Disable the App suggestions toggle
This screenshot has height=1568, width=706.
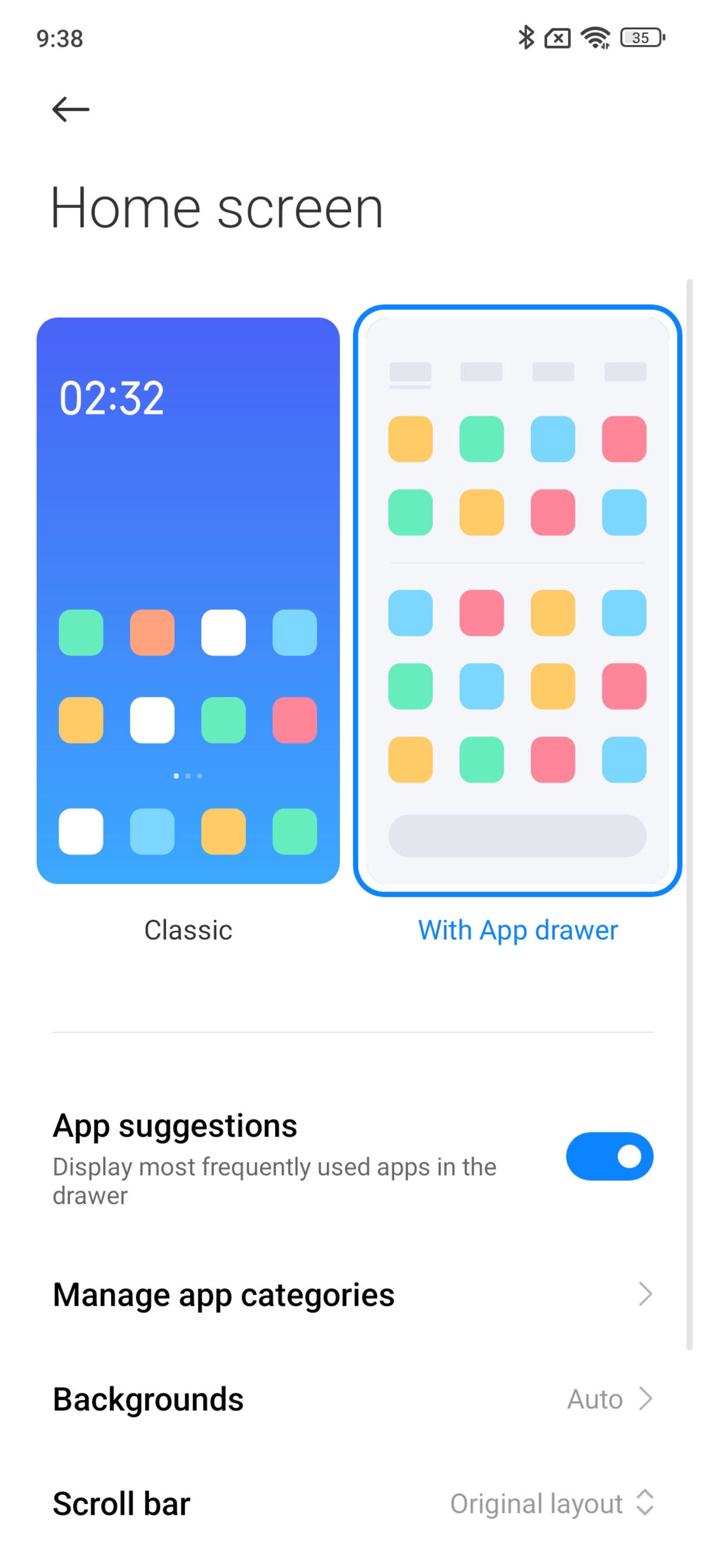pyautogui.click(x=610, y=1156)
